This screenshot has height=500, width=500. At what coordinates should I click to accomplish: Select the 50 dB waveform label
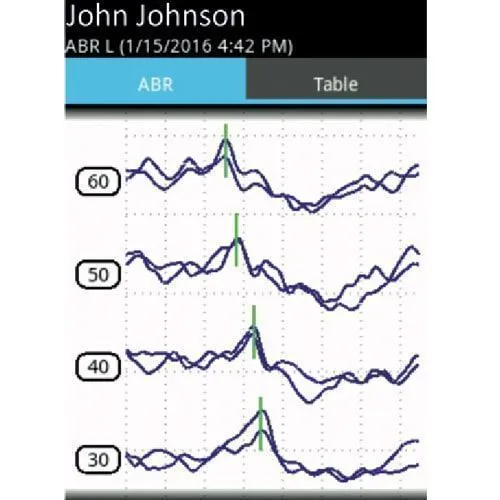(x=98, y=275)
